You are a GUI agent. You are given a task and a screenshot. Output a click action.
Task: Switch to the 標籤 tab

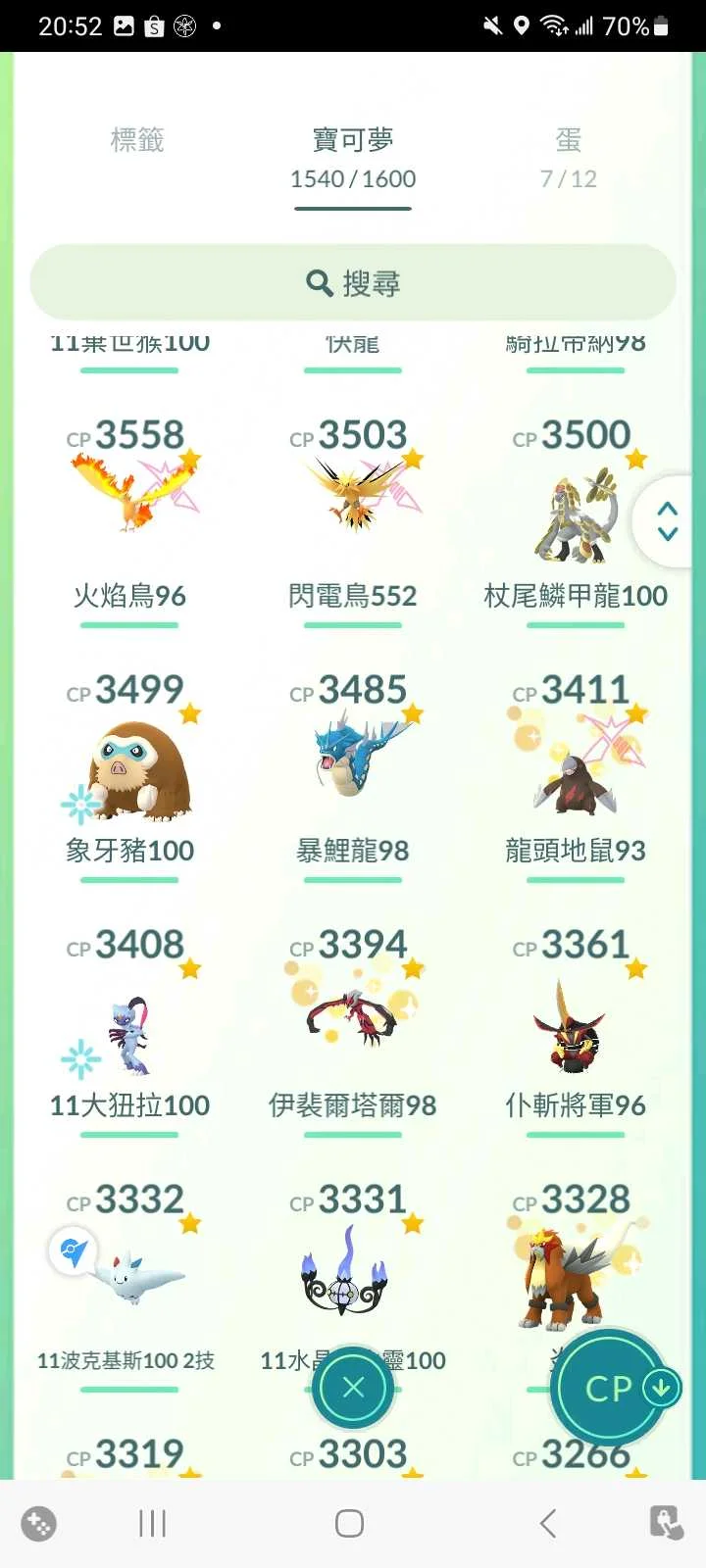[137, 141]
